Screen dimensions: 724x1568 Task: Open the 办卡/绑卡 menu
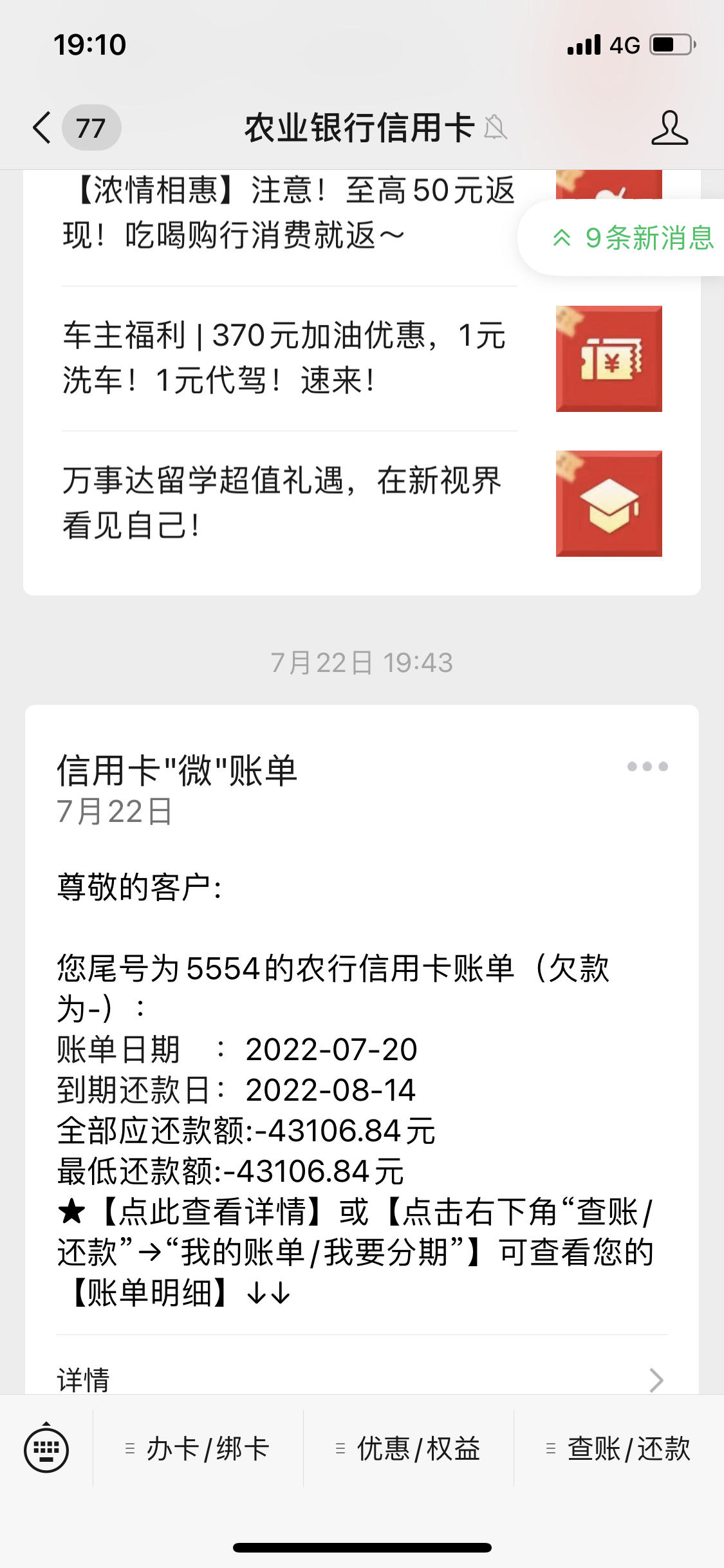point(198,1449)
